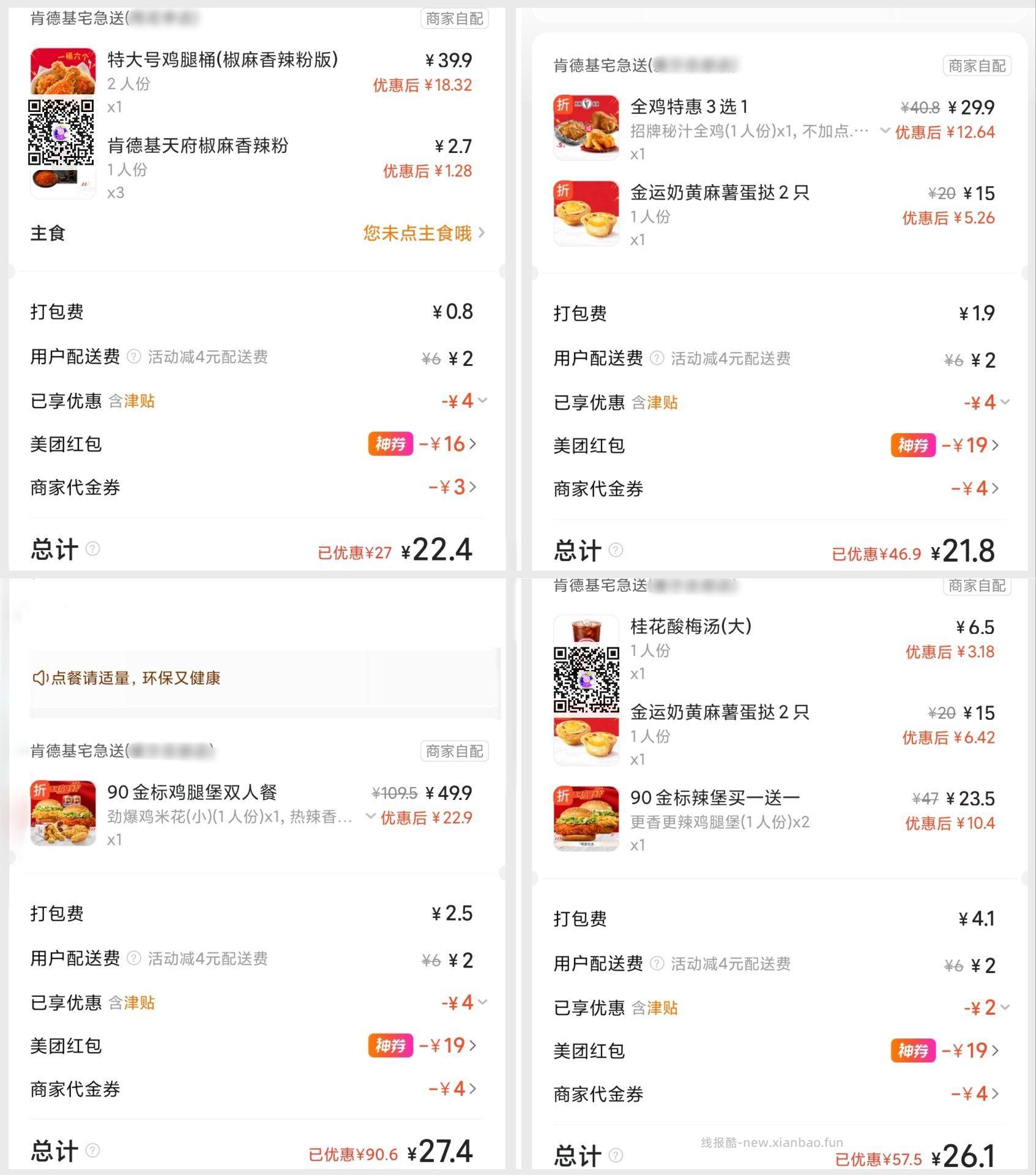Open the 美团红包 coupon selection arrow
Screen dimensions: 1036x1175
click(x=474, y=445)
